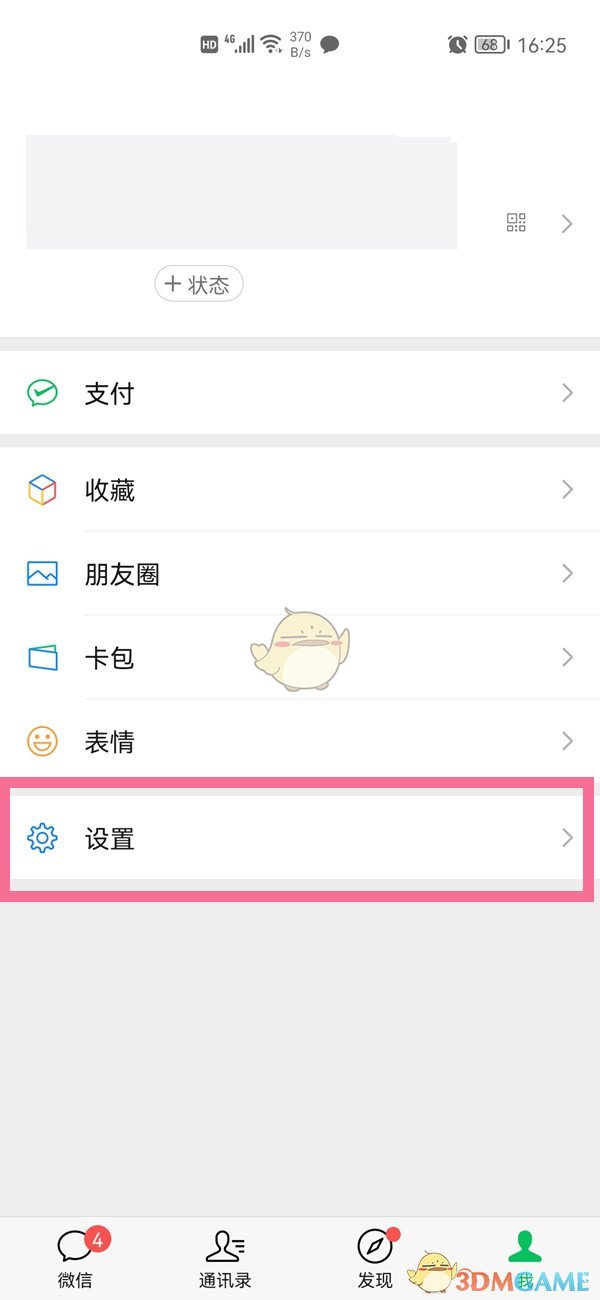
Task: Switch to the 通讯录 contacts tab
Action: (225, 1258)
